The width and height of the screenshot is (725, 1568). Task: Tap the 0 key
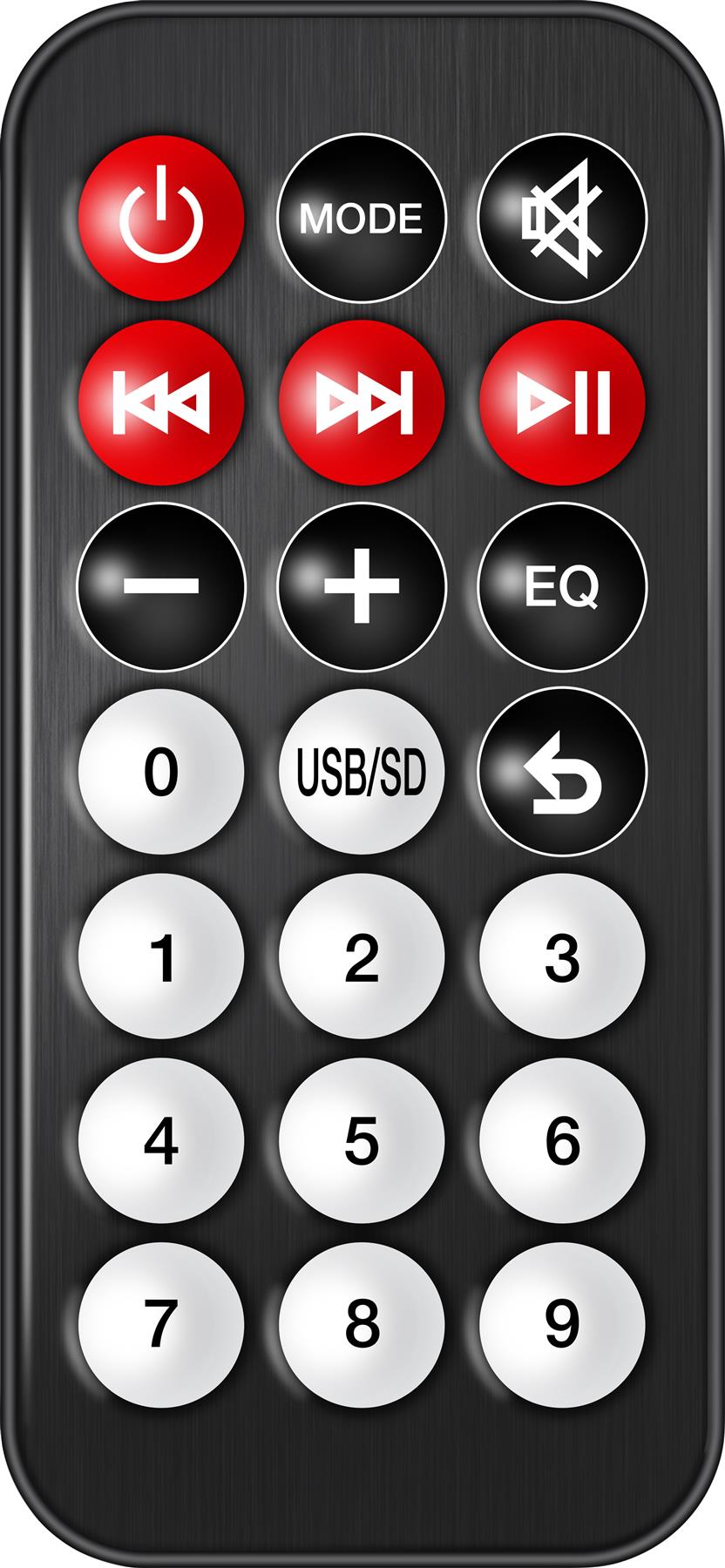(x=161, y=771)
